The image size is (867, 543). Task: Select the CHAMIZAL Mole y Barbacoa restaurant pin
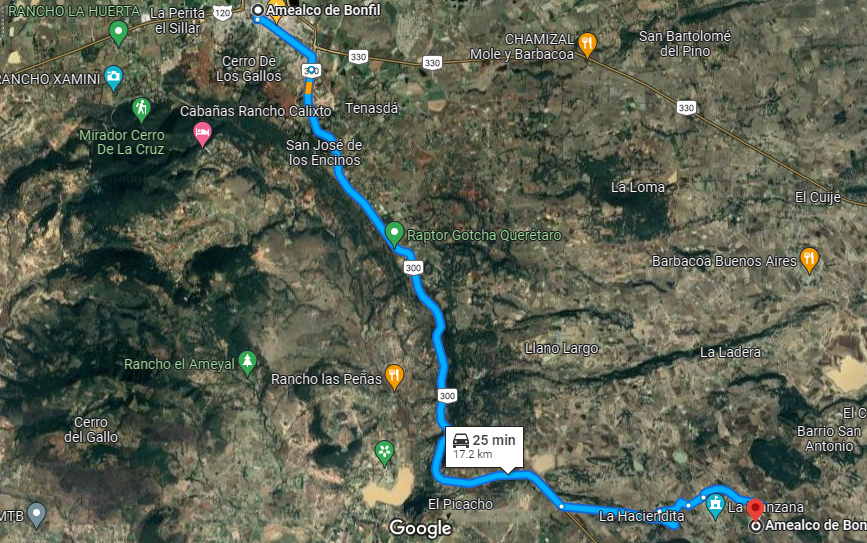tap(587, 43)
